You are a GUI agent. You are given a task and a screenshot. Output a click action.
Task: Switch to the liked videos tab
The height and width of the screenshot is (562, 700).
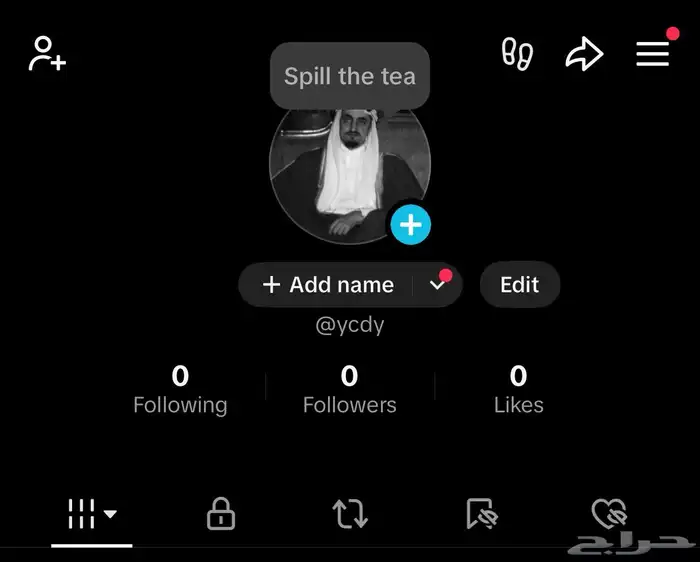[608, 514]
